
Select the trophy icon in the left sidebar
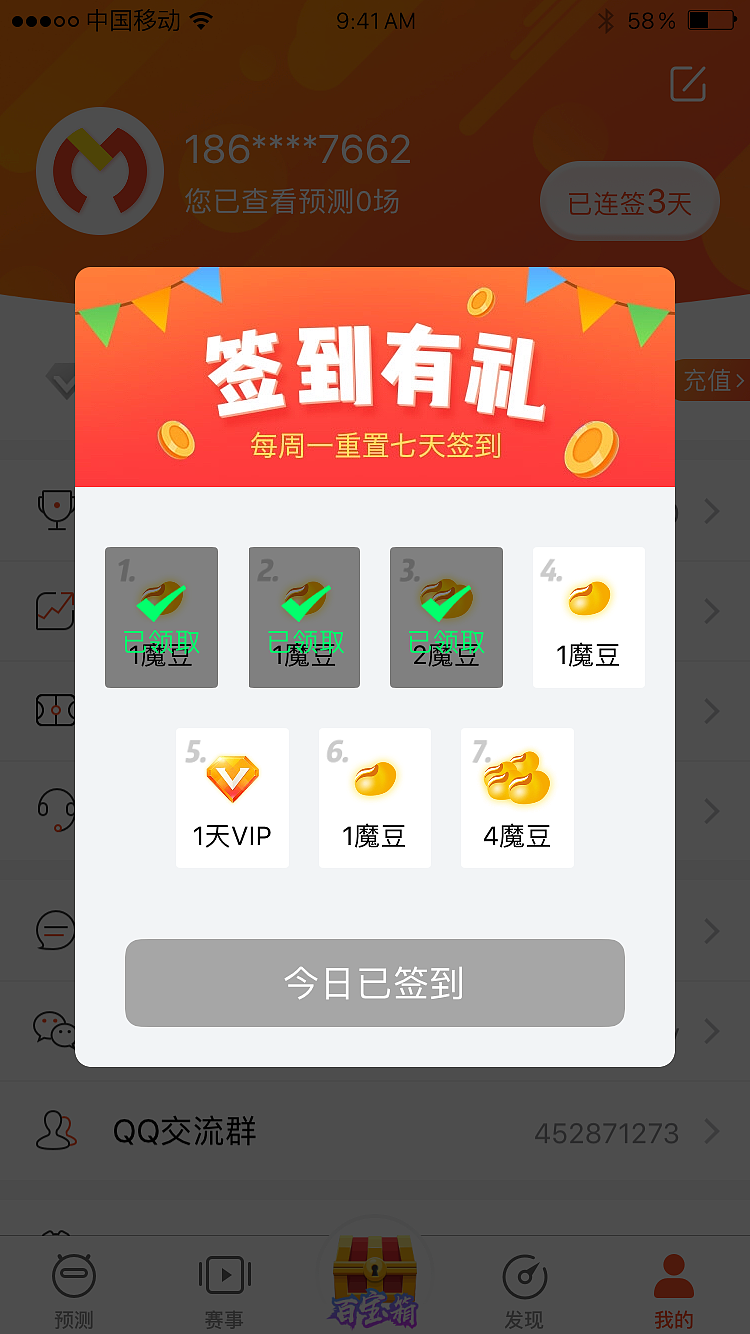click(57, 511)
